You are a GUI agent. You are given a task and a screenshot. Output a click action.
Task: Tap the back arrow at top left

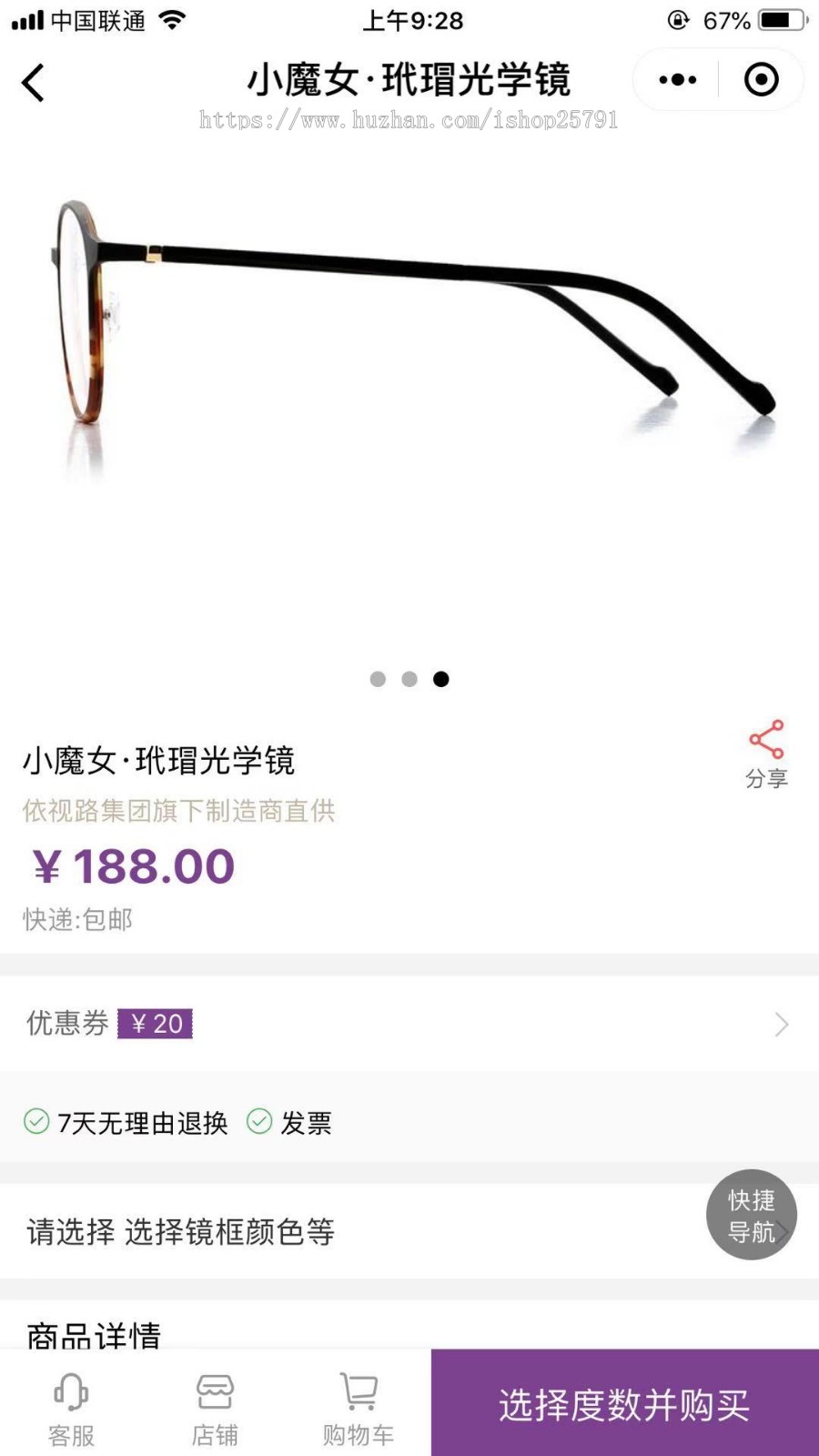pos(33,80)
